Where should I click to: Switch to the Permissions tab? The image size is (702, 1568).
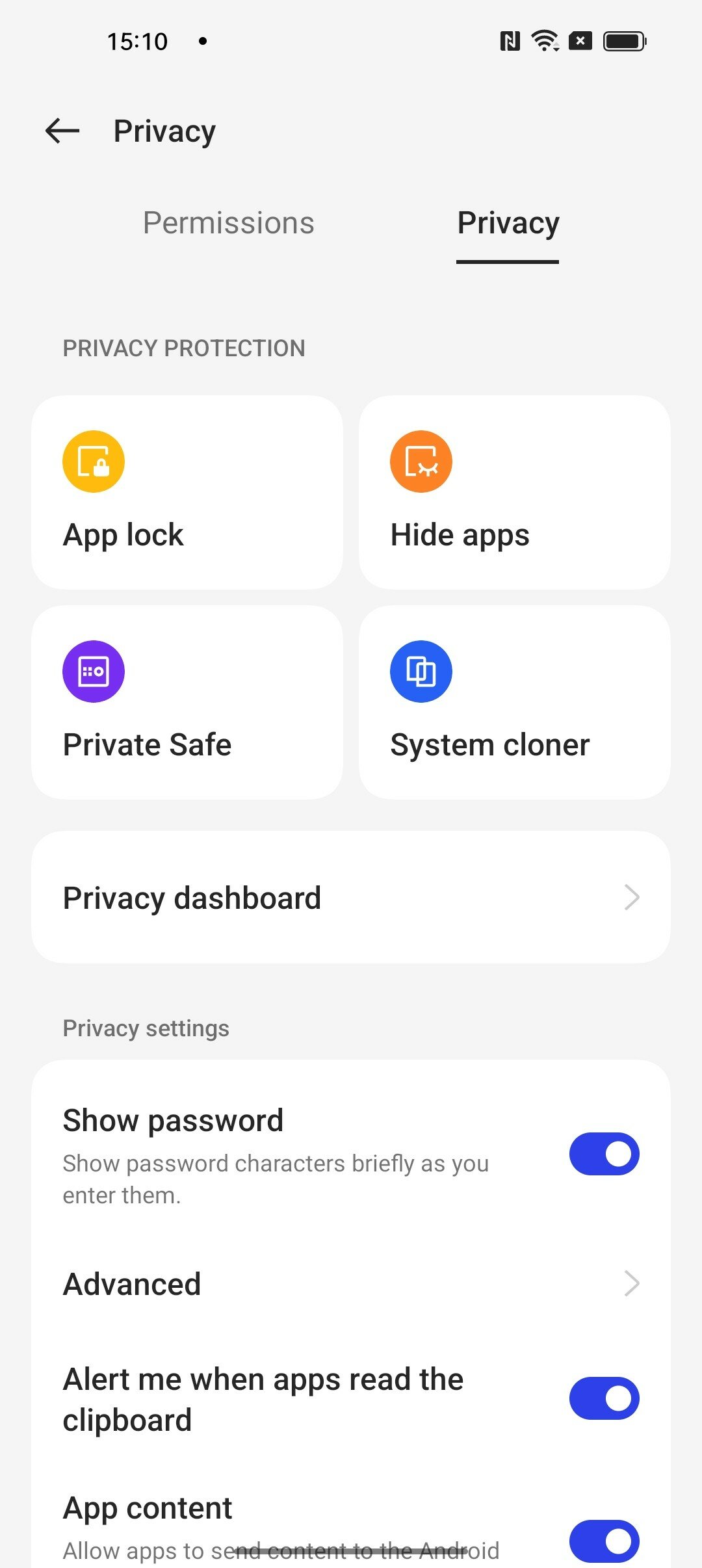pyautogui.click(x=229, y=223)
